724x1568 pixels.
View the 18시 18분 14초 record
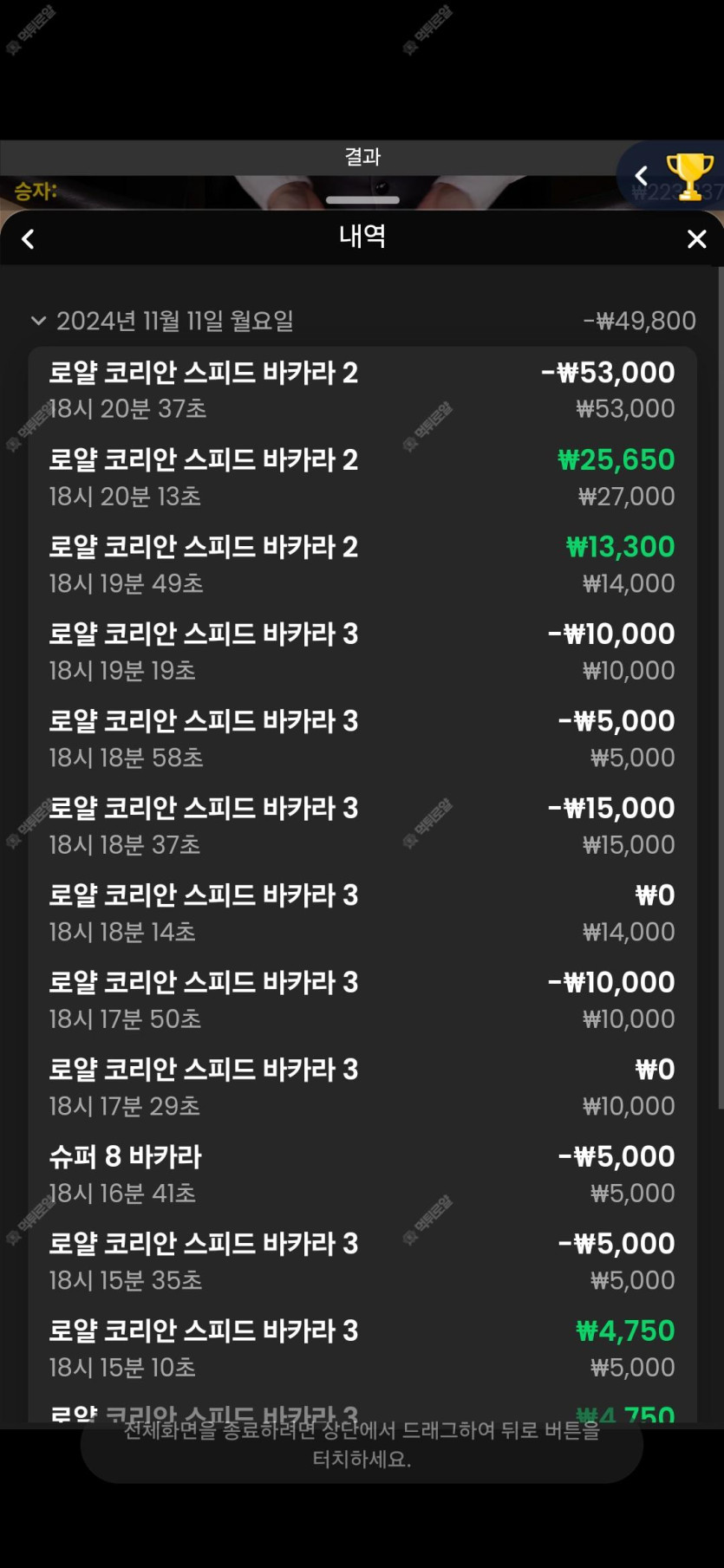[362, 913]
